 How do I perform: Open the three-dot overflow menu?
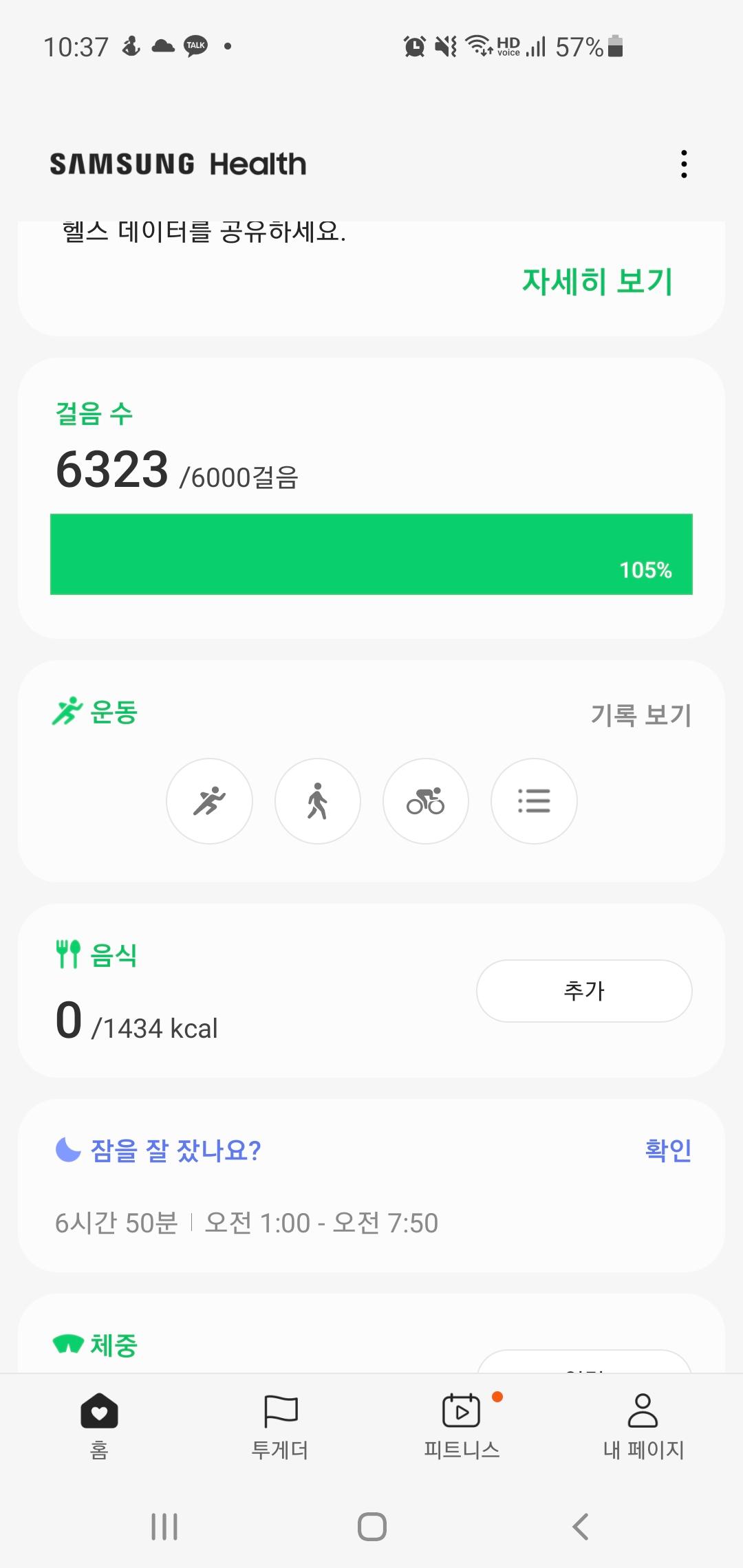[683, 164]
